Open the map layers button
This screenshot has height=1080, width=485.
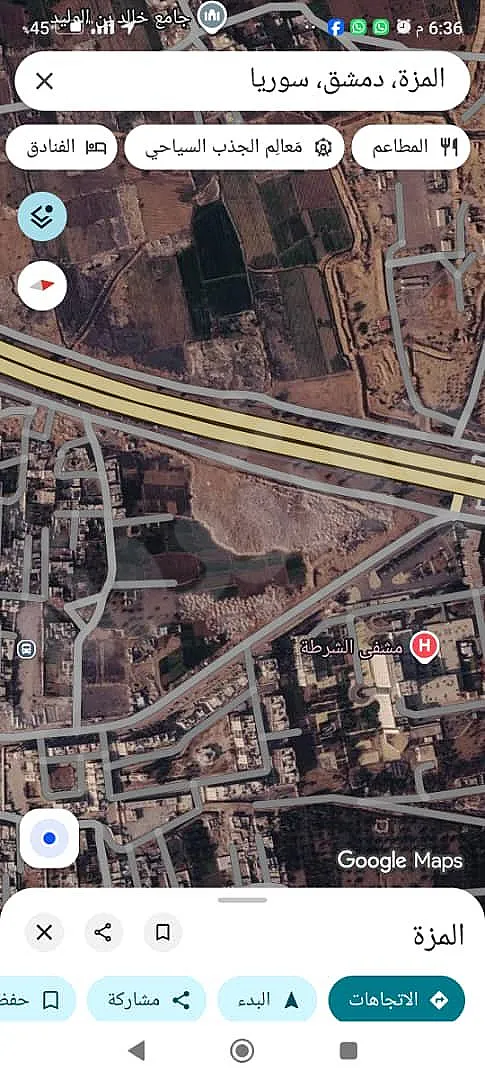[42, 216]
